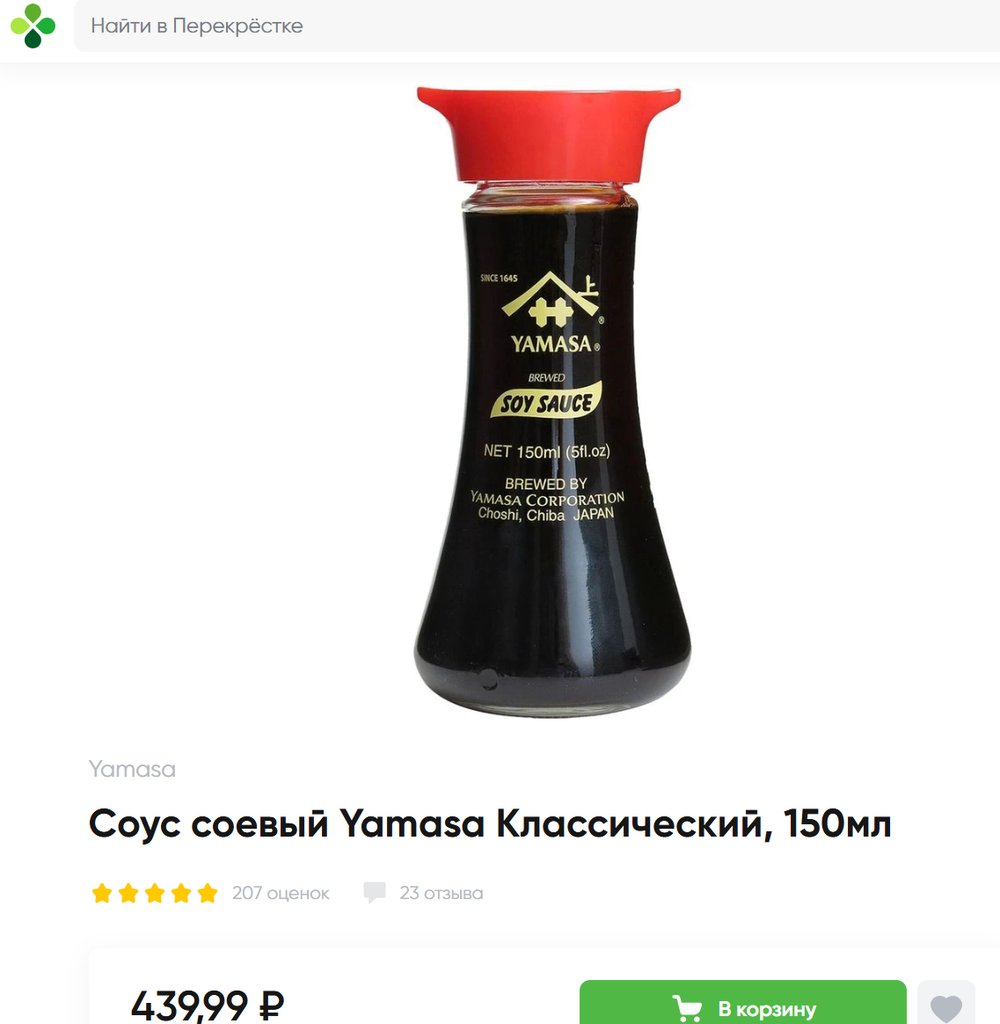This screenshot has height=1024, width=1000.
Task: Open the Yamasa brand link
Action: [132, 769]
